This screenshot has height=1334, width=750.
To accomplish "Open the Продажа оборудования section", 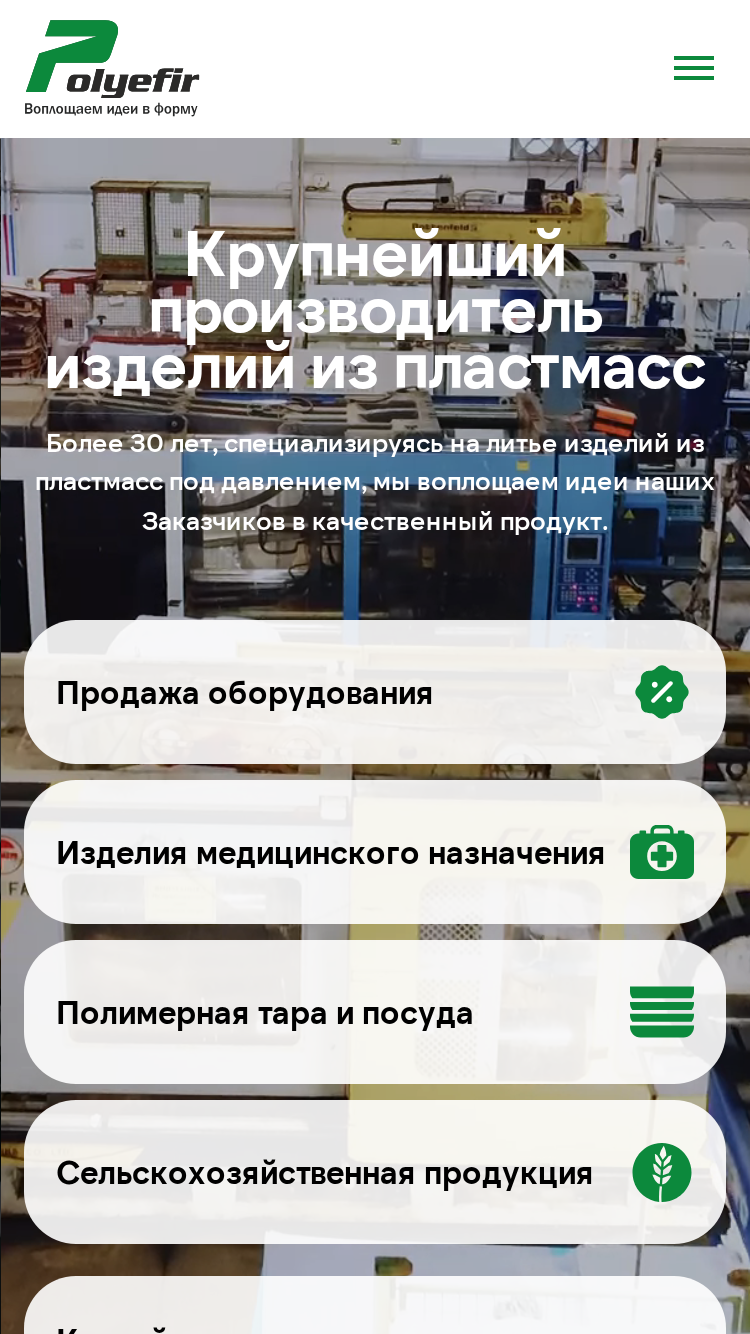I will pos(375,692).
